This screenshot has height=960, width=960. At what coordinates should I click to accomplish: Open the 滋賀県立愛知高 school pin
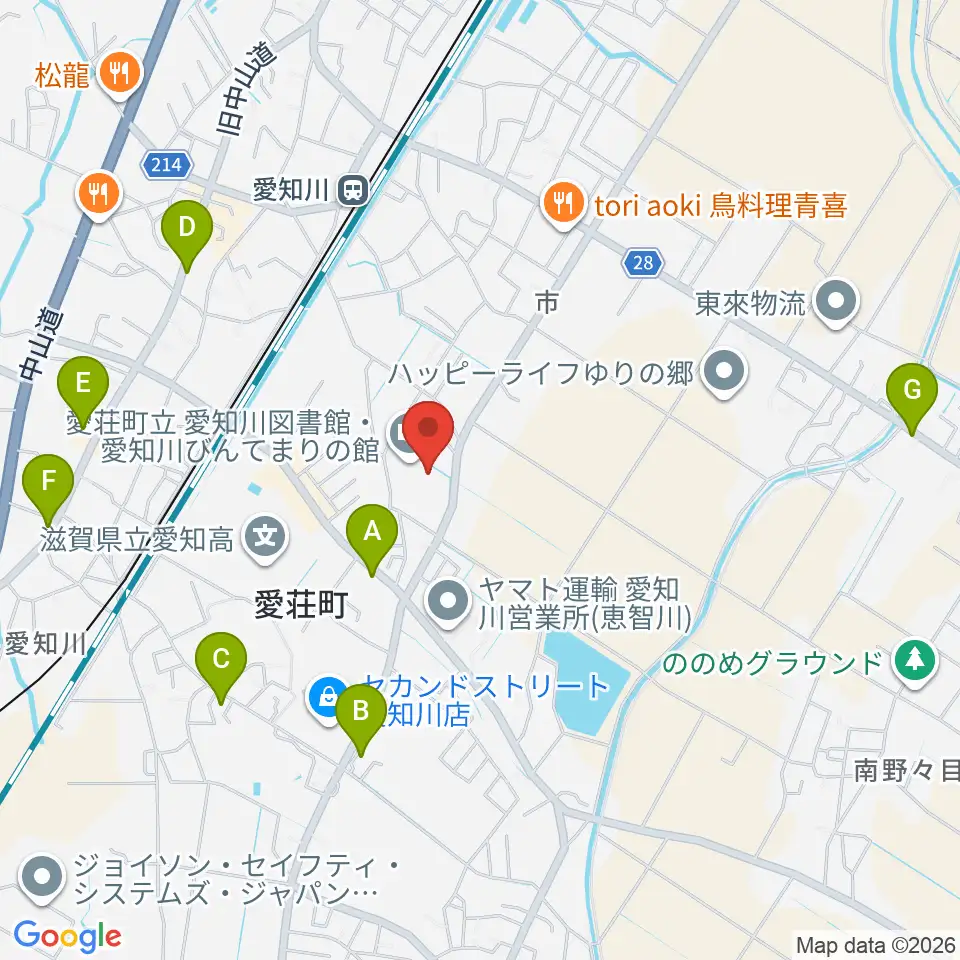coord(266,538)
